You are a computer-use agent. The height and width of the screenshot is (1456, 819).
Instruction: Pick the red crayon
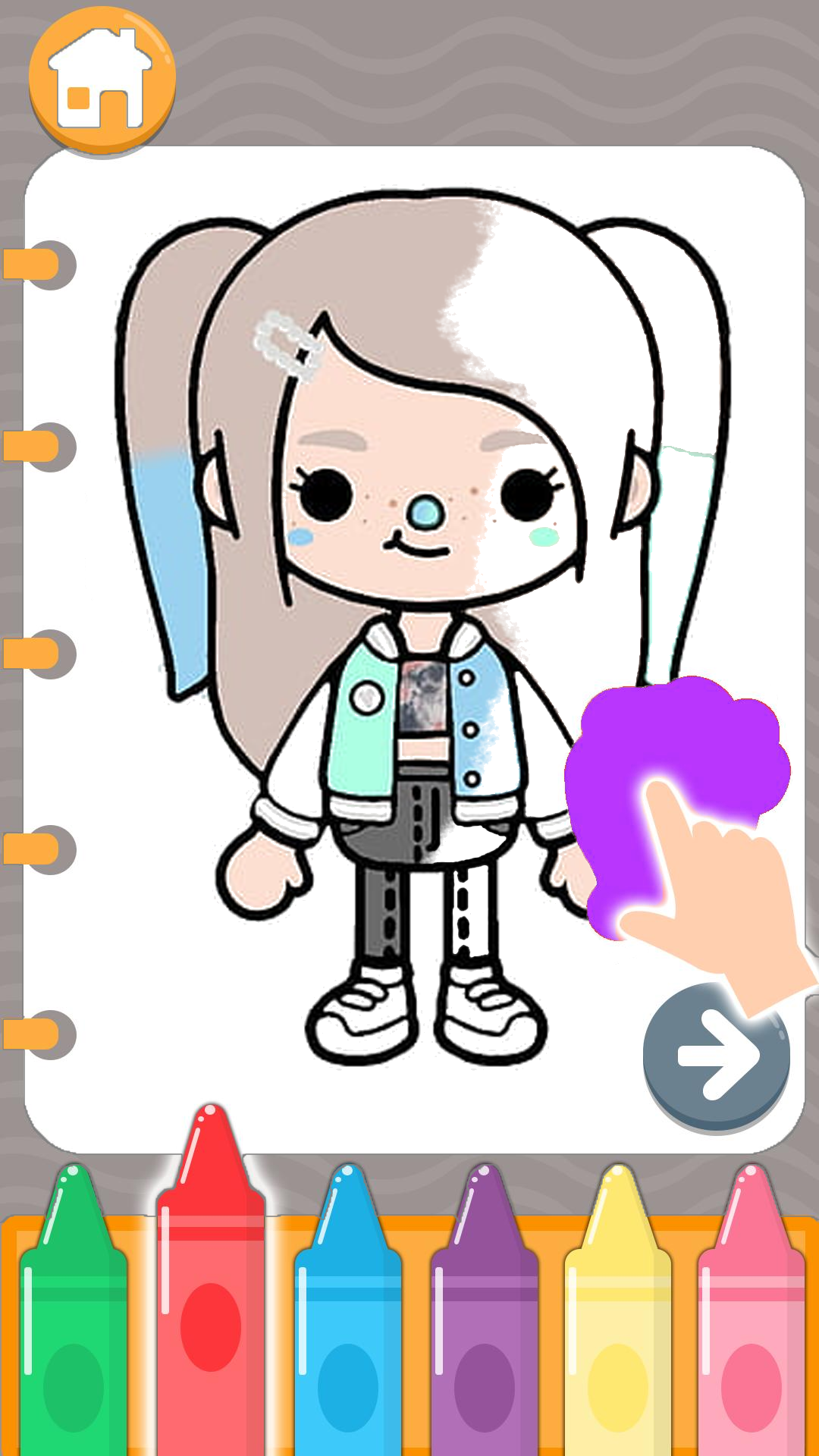click(x=211, y=1280)
